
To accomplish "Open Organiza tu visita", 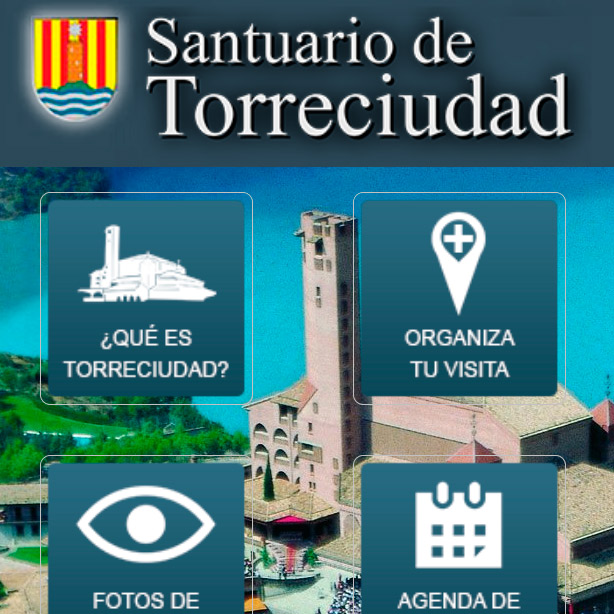I will [459, 298].
